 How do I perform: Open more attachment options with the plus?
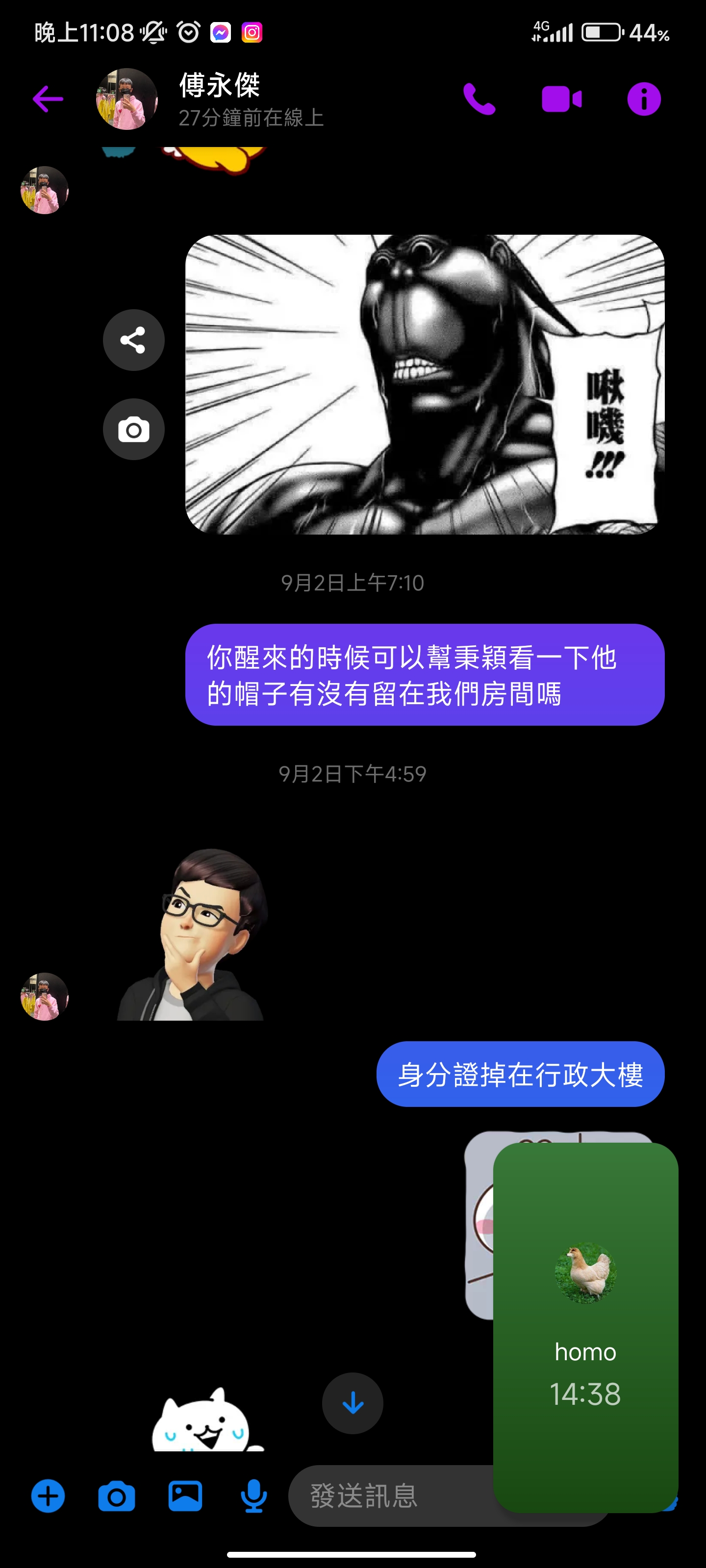coord(48,1495)
